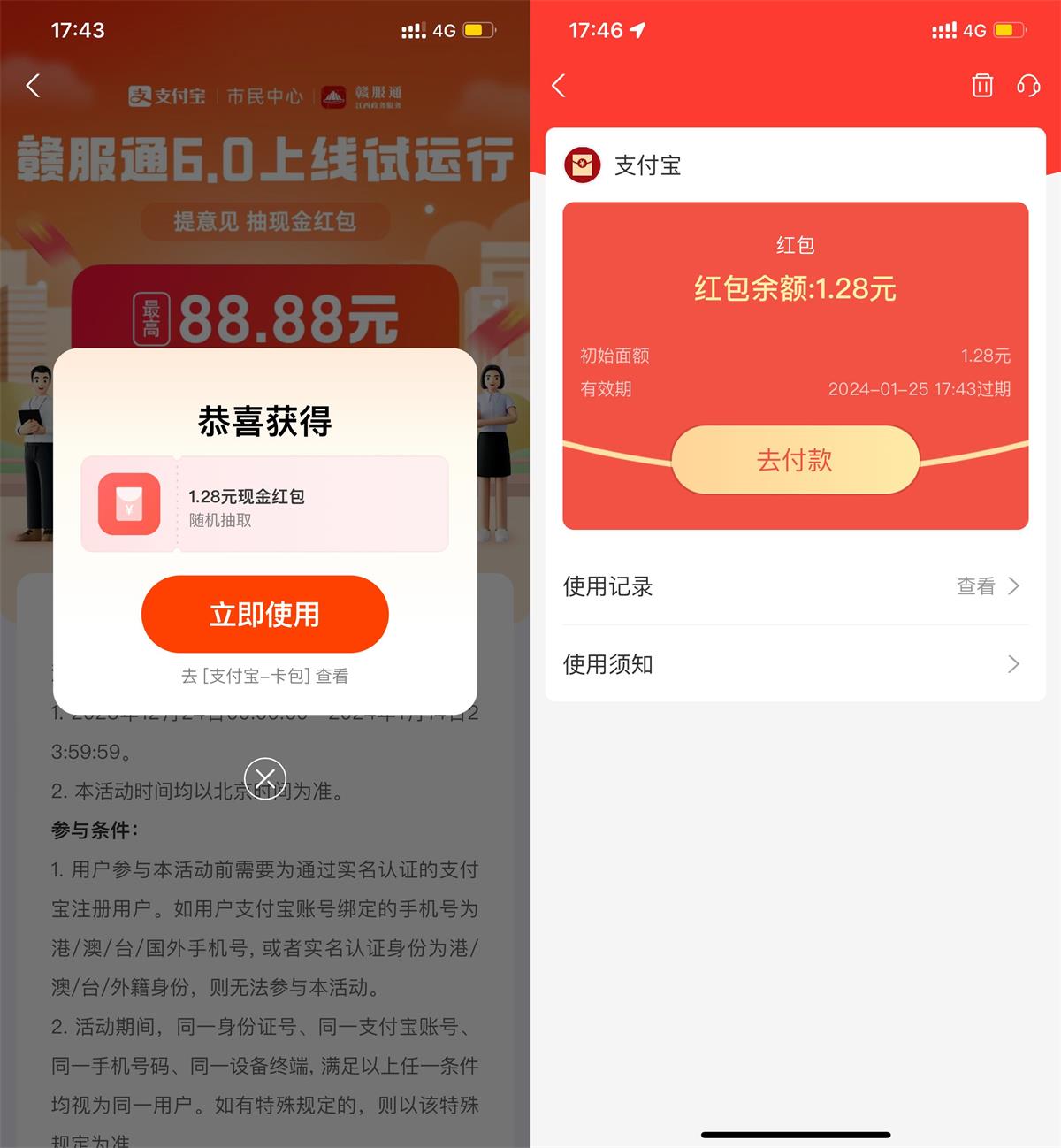Expand the 使用记录 details via its chevron
The image size is (1061, 1148).
coord(1013,586)
